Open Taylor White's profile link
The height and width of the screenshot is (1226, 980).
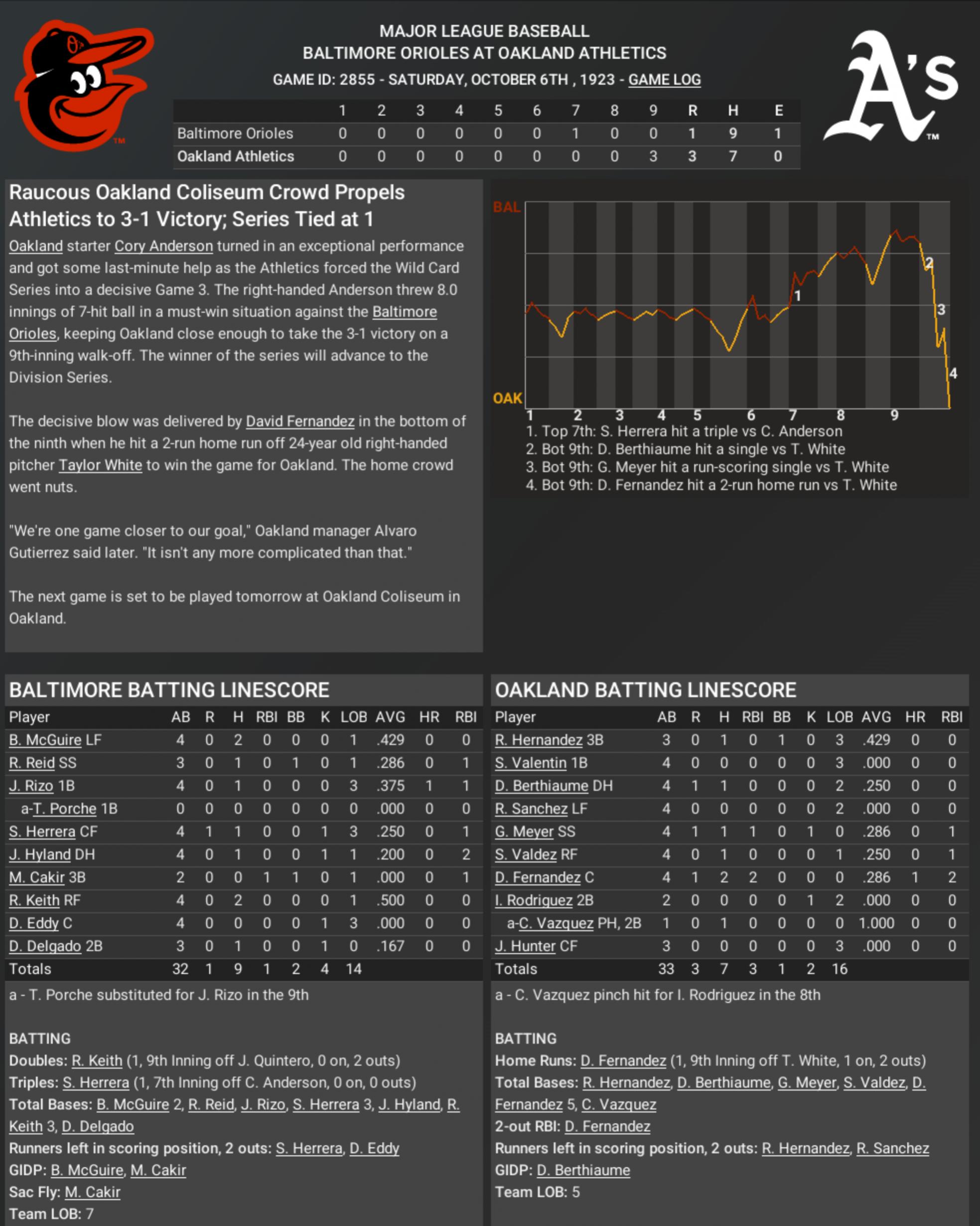[x=100, y=465]
